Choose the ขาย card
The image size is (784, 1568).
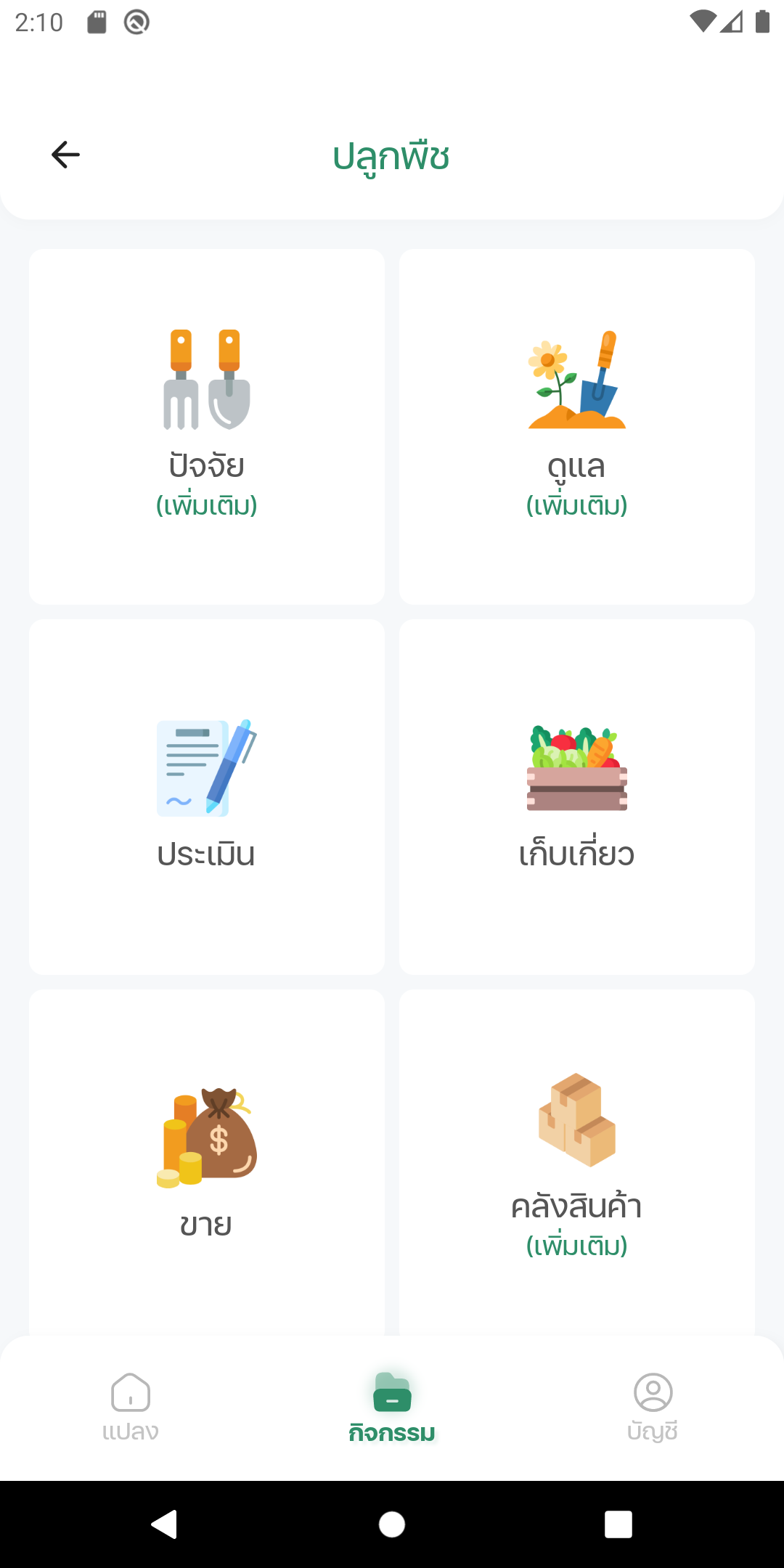click(207, 1161)
